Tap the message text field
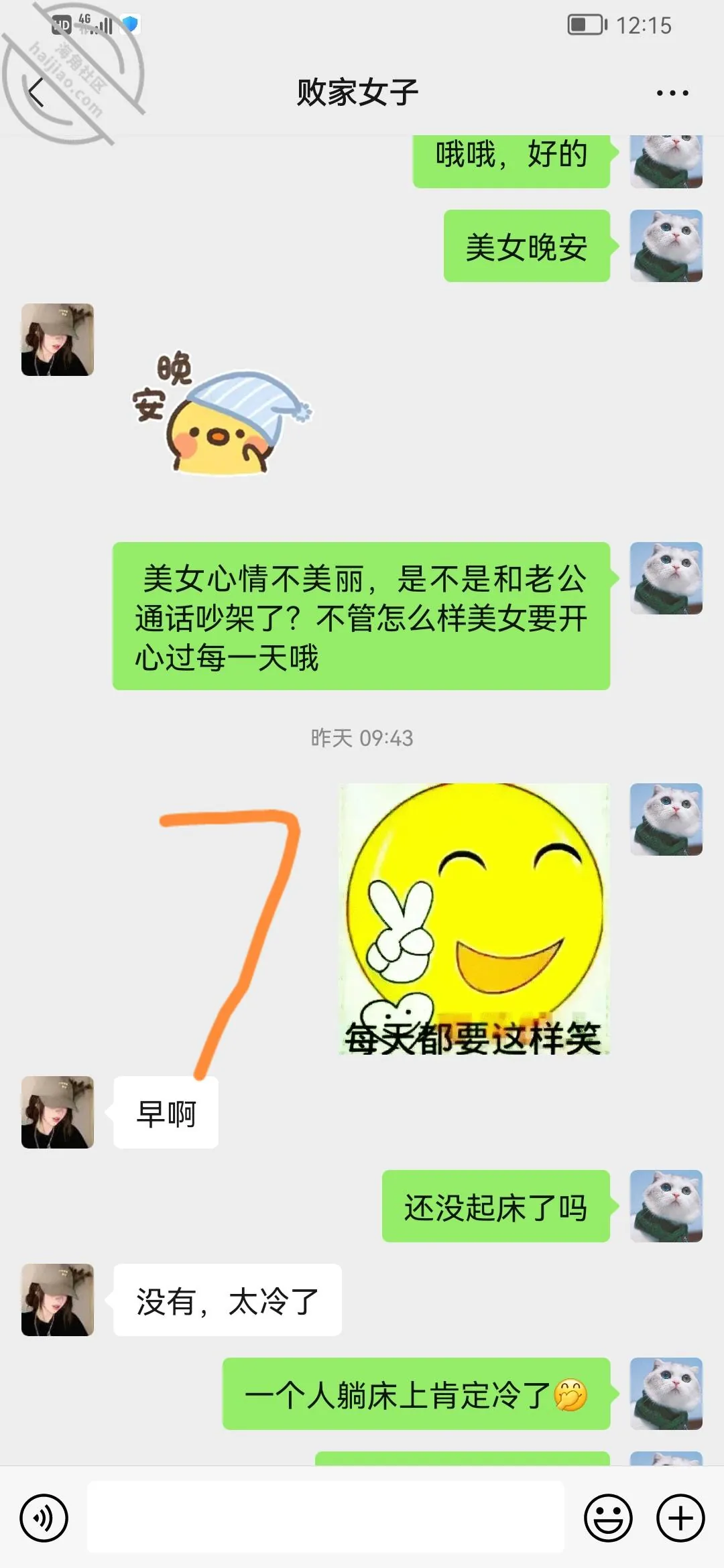 [326, 1517]
